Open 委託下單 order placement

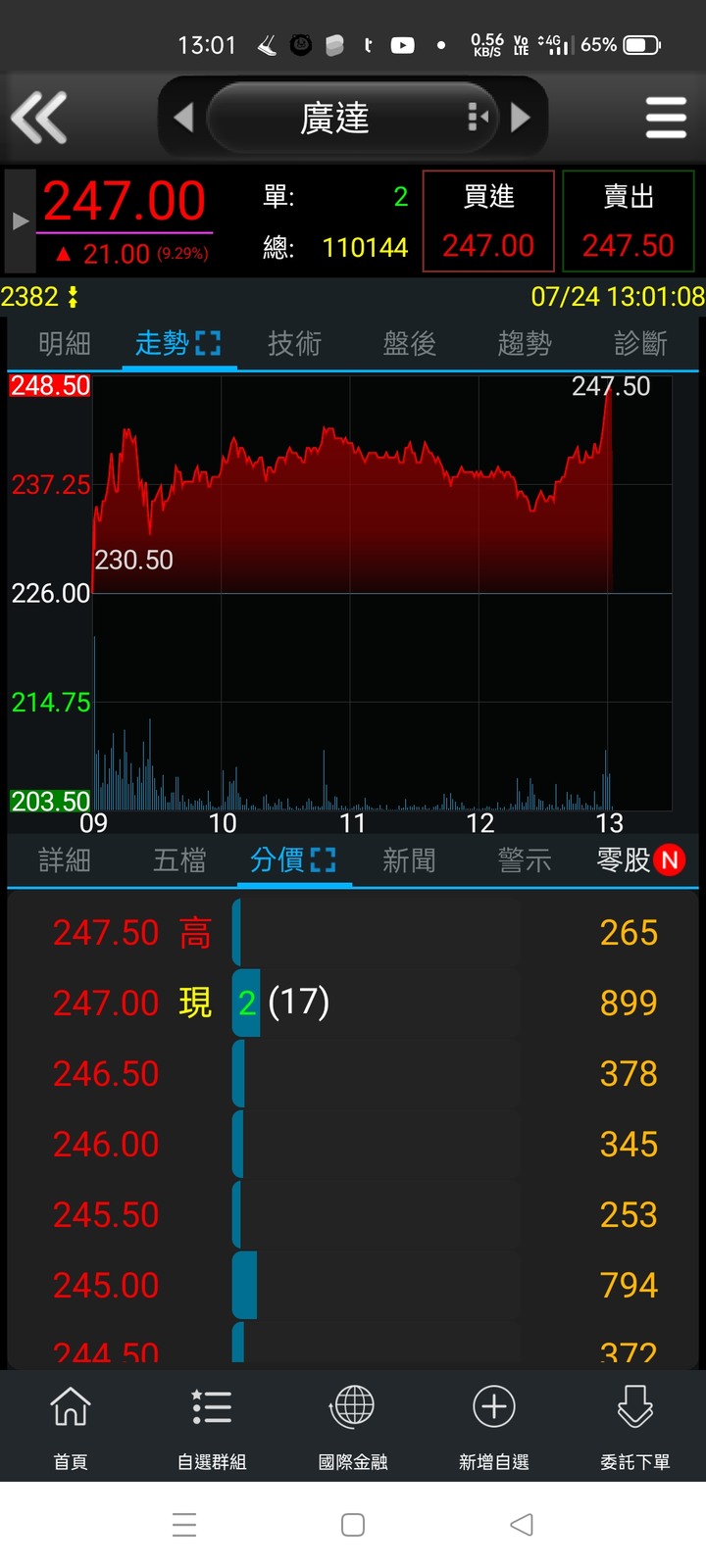[x=635, y=1426]
